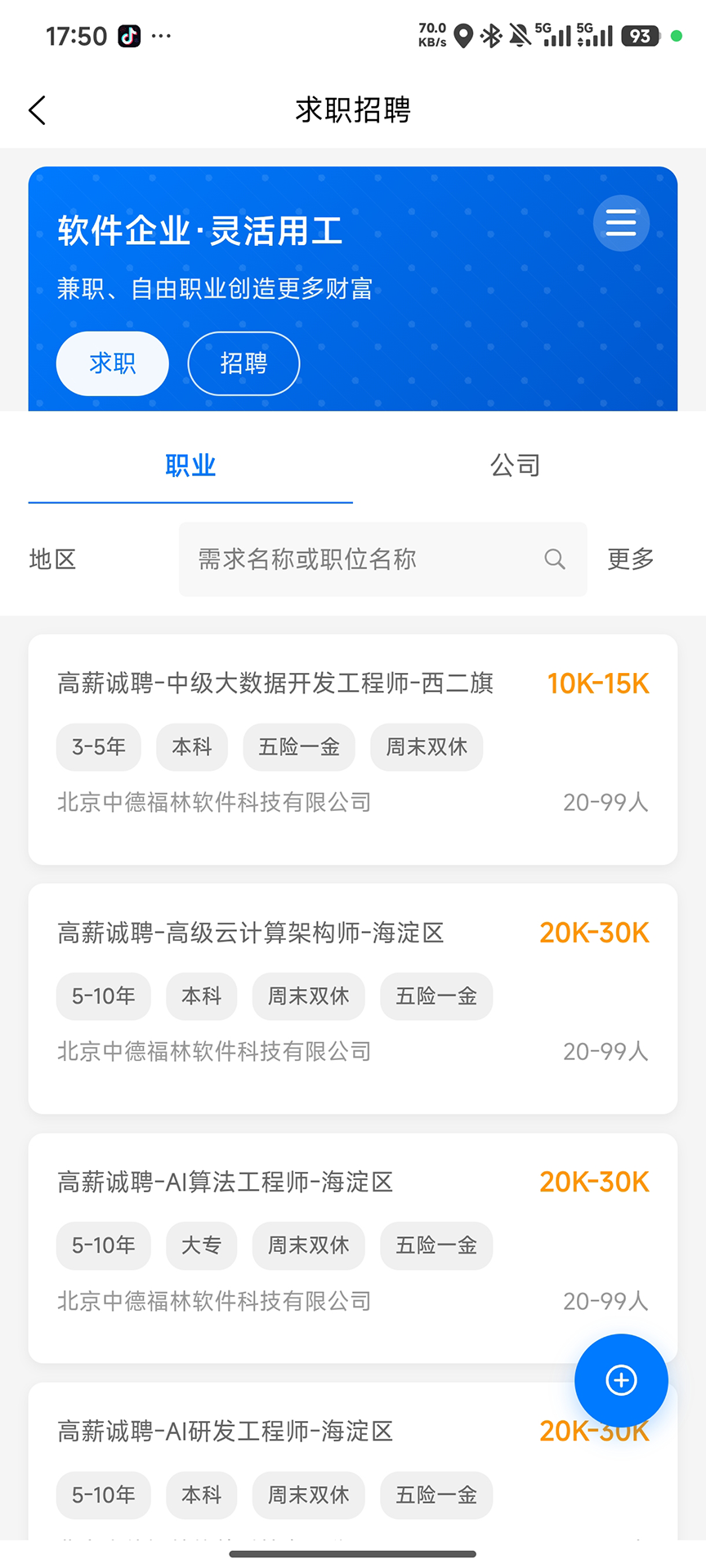Switch to 招聘 mode
This screenshot has width=706, height=1568.
pyautogui.click(x=243, y=363)
